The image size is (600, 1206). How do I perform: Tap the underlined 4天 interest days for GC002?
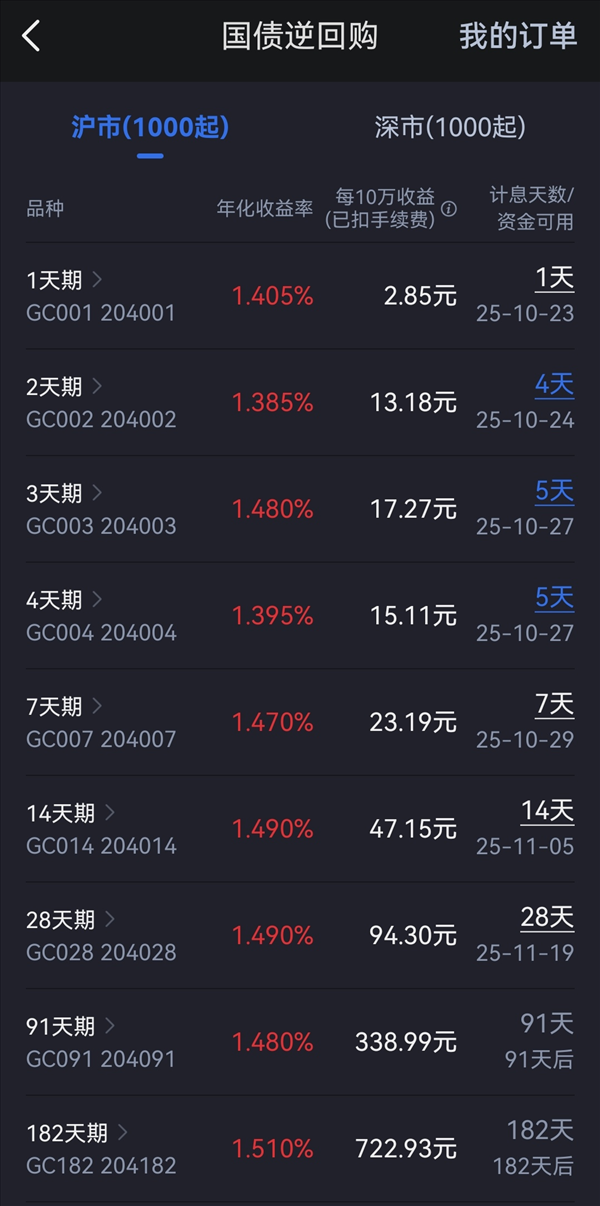pyautogui.click(x=554, y=385)
